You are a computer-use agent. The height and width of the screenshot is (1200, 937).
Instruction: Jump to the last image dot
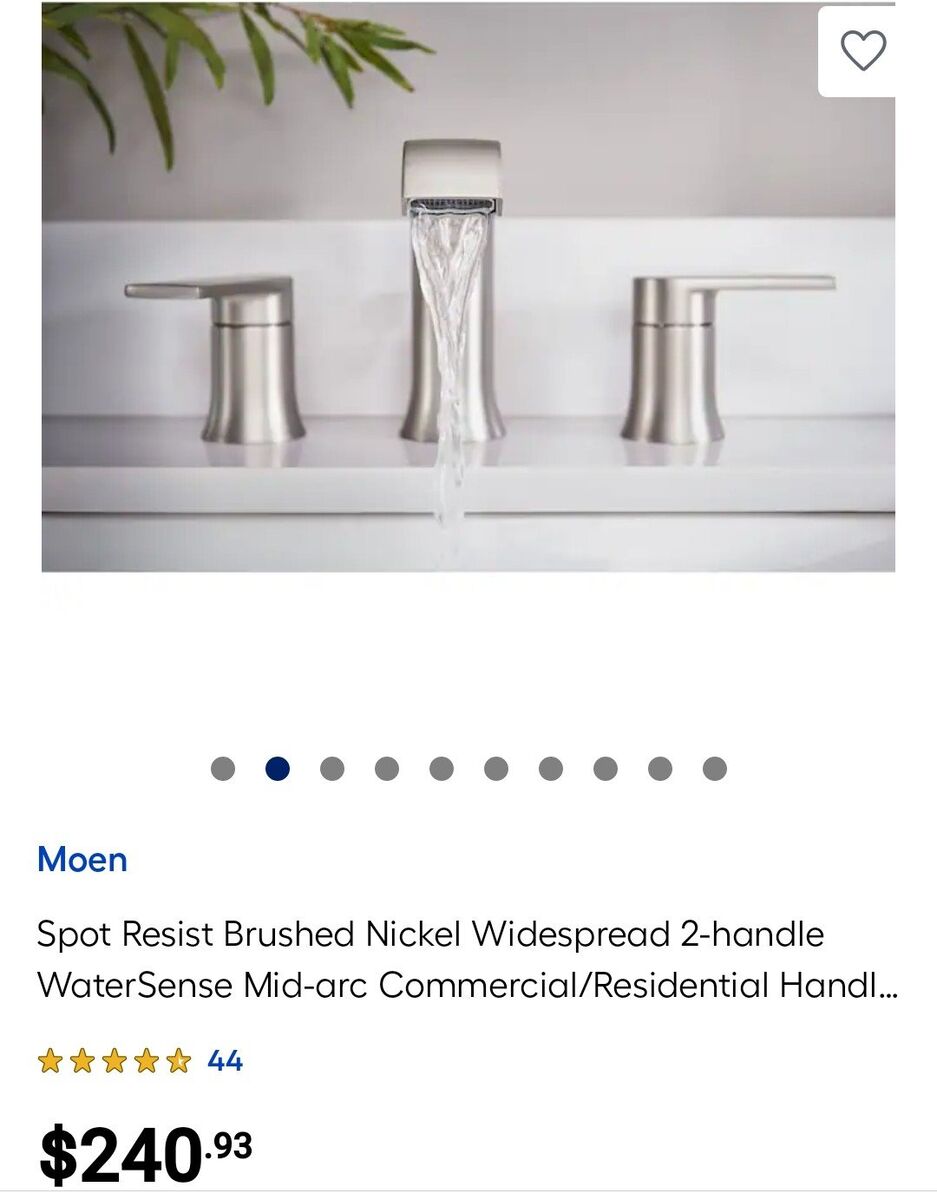714,768
